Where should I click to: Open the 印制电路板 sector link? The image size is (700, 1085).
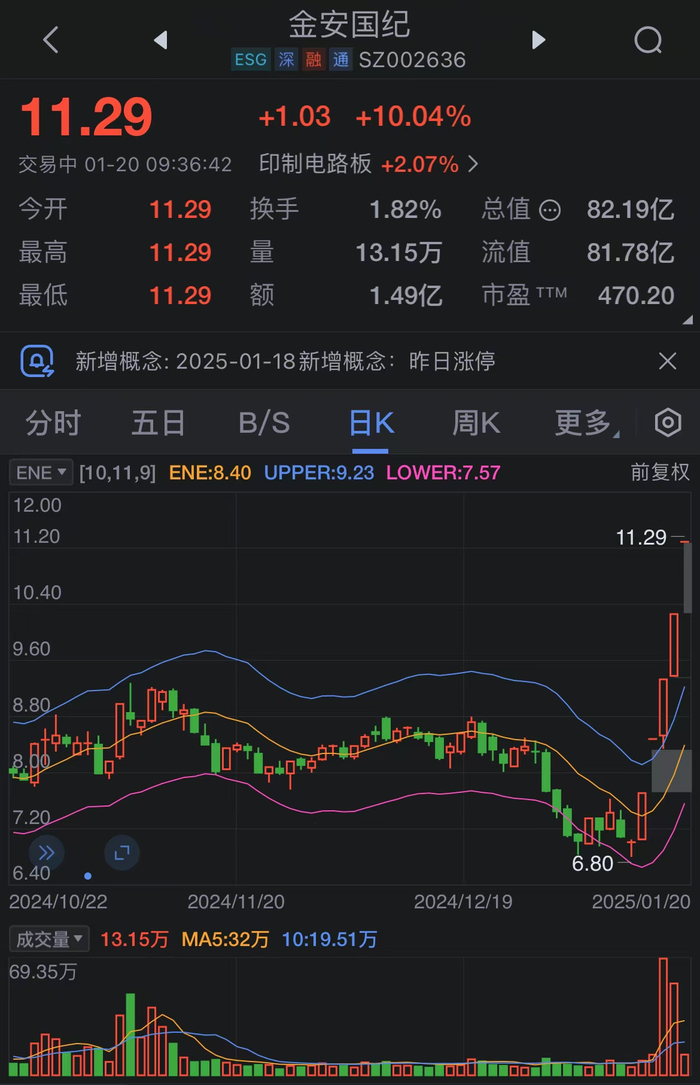pos(368,164)
